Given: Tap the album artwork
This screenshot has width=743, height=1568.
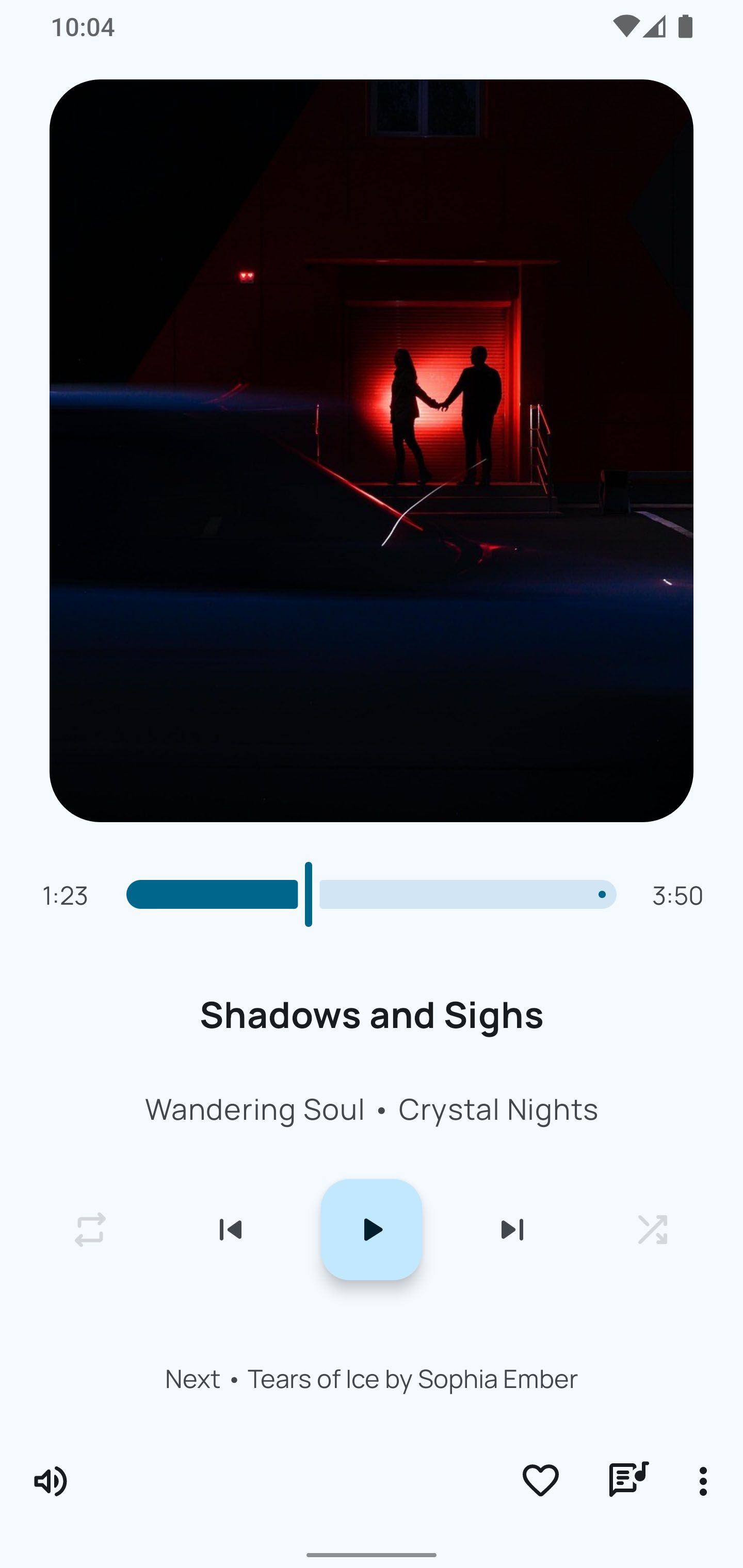Looking at the screenshot, I should coord(372,450).
